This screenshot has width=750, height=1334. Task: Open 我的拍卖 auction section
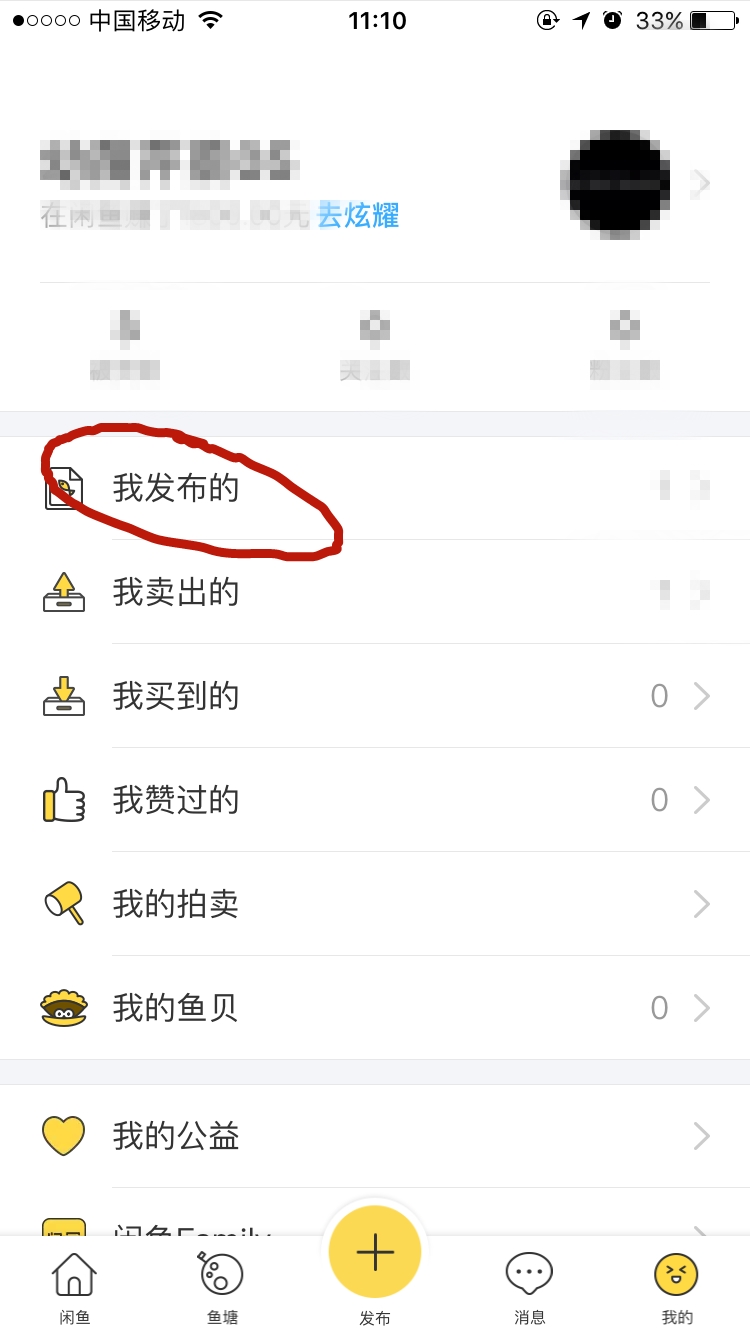coord(177,904)
